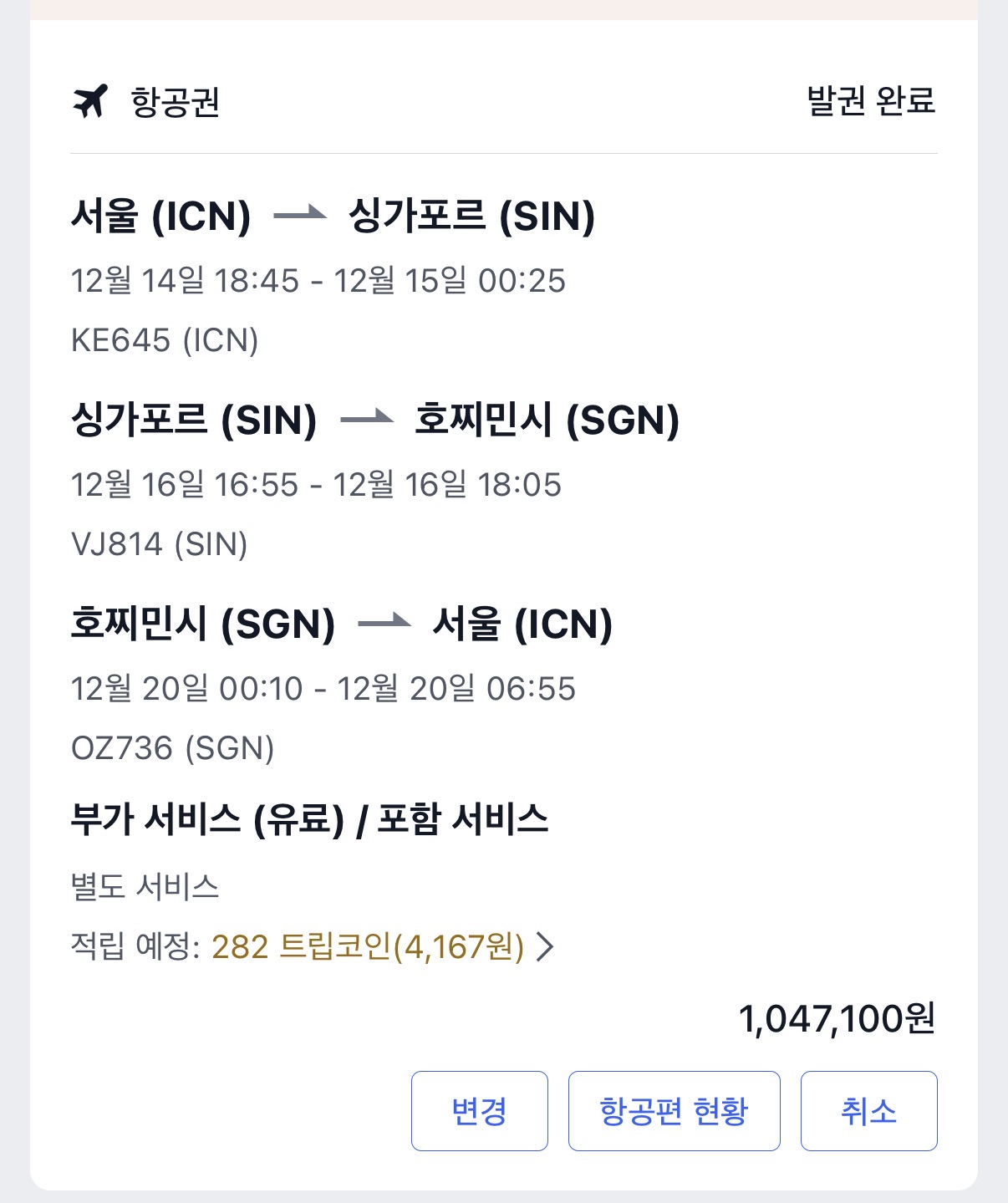Open 항공편 현황 flight status
Screen dimensions: 1008x1203
(x=674, y=1111)
